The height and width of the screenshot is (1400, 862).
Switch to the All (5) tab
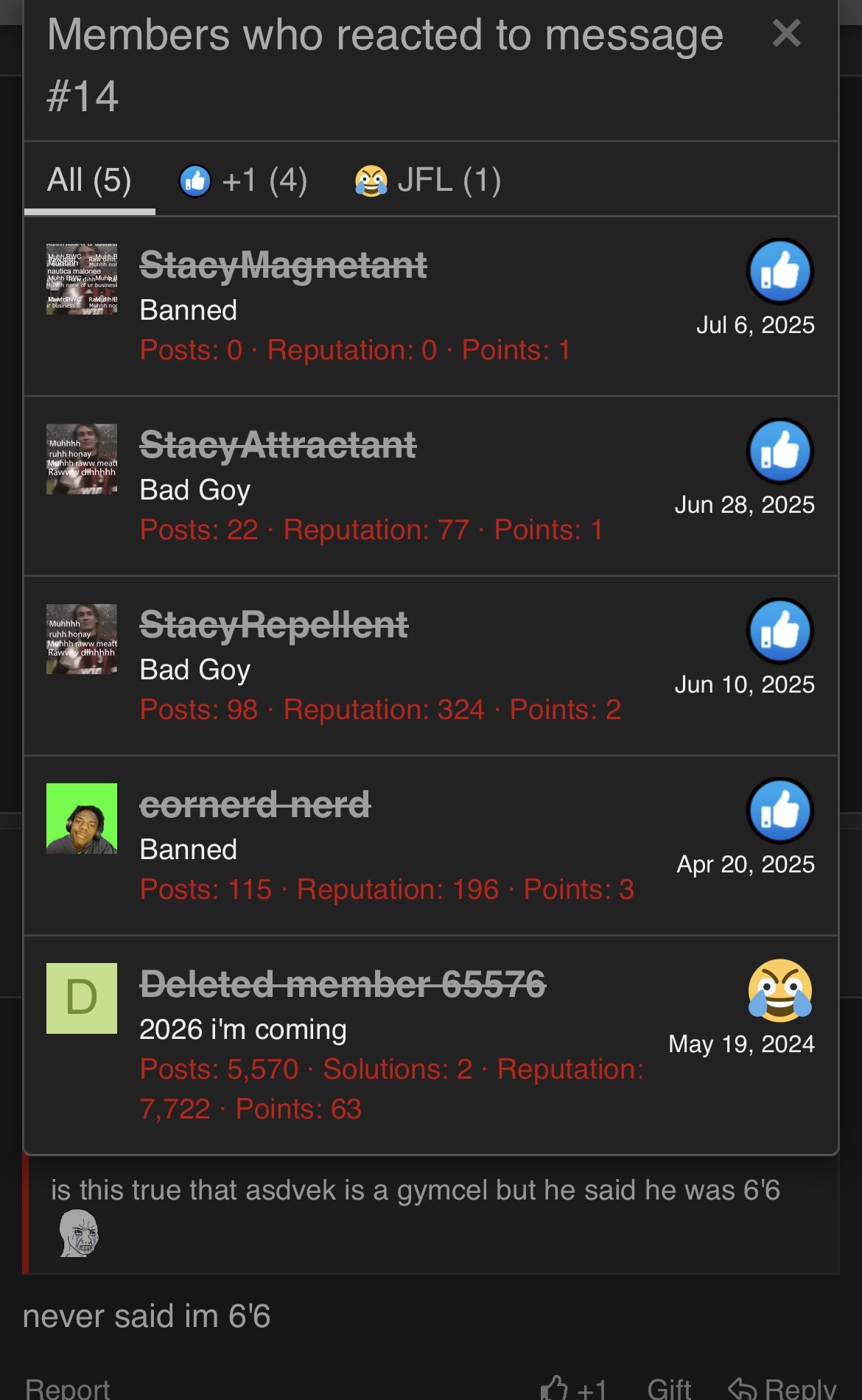(x=89, y=181)
